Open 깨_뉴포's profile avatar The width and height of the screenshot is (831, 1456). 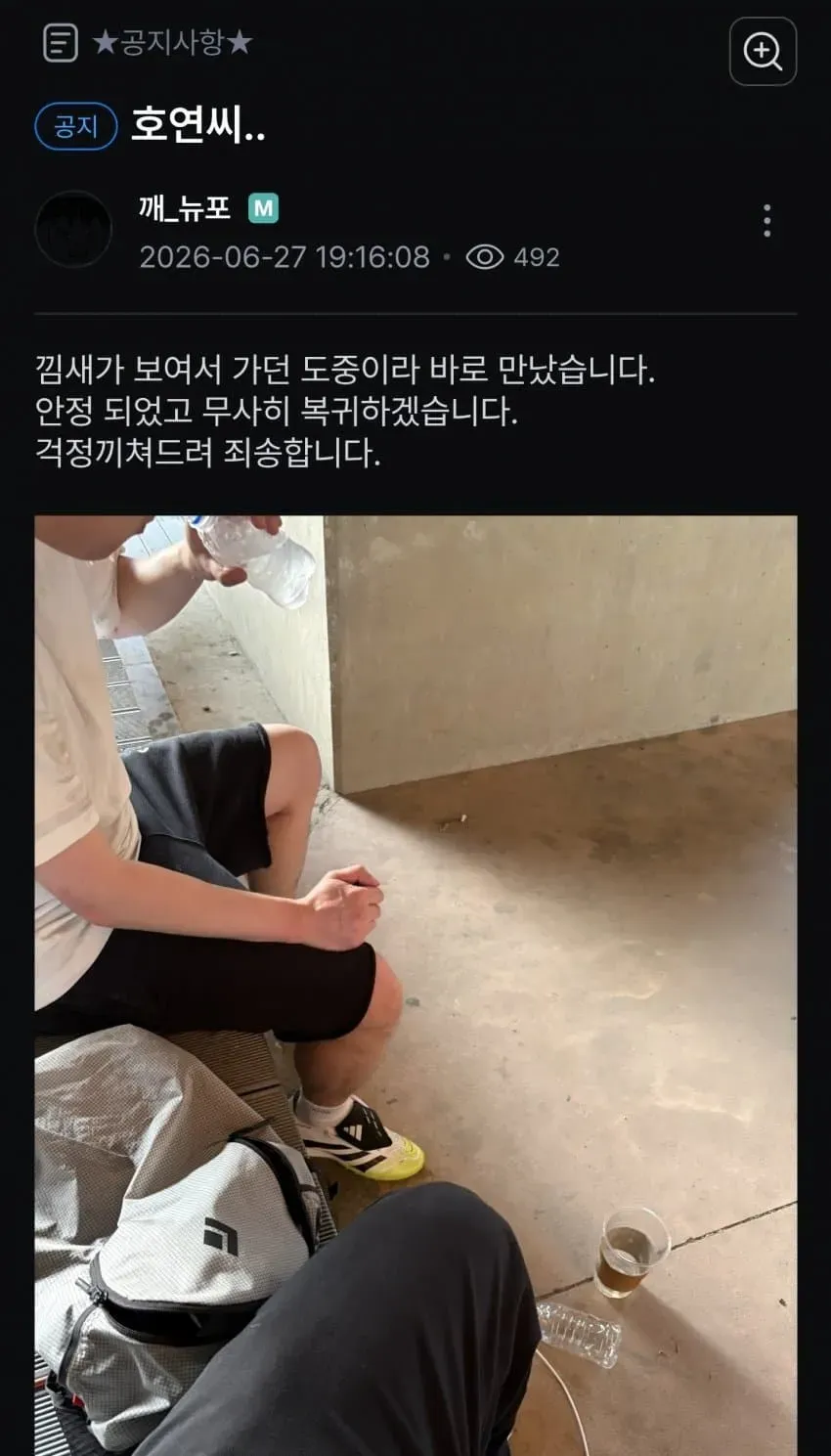click(73, 230)
